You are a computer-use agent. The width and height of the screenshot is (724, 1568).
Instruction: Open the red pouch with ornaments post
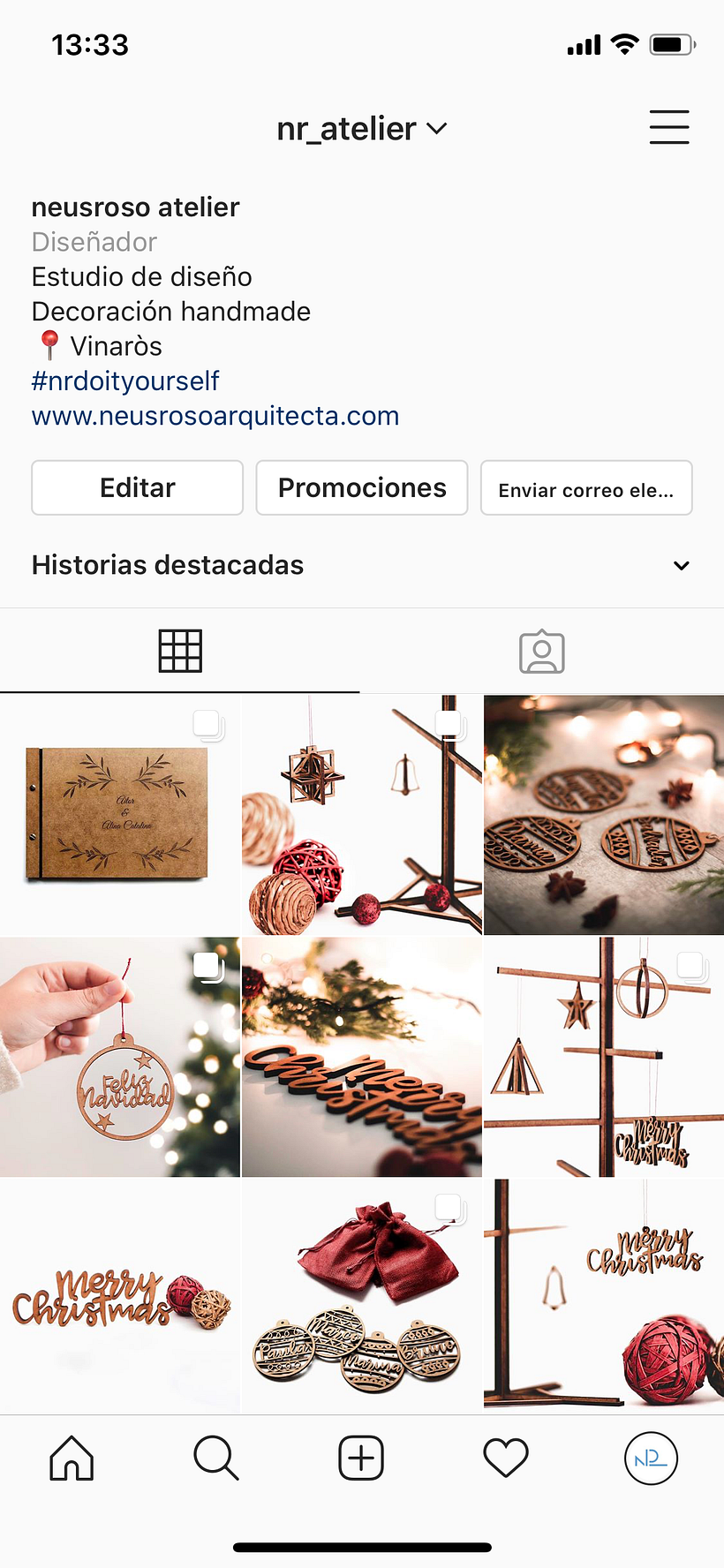tap(362, 1296)
